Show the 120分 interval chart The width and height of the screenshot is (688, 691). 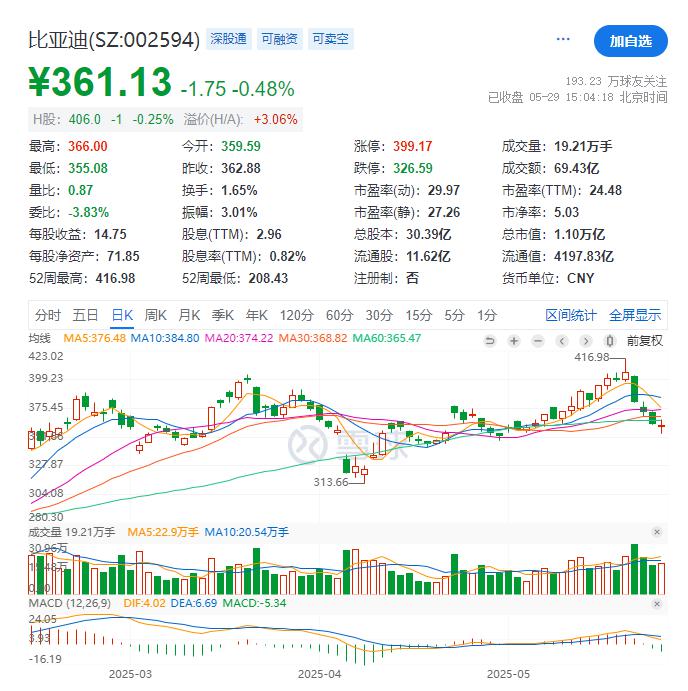(x=296, y=315)
